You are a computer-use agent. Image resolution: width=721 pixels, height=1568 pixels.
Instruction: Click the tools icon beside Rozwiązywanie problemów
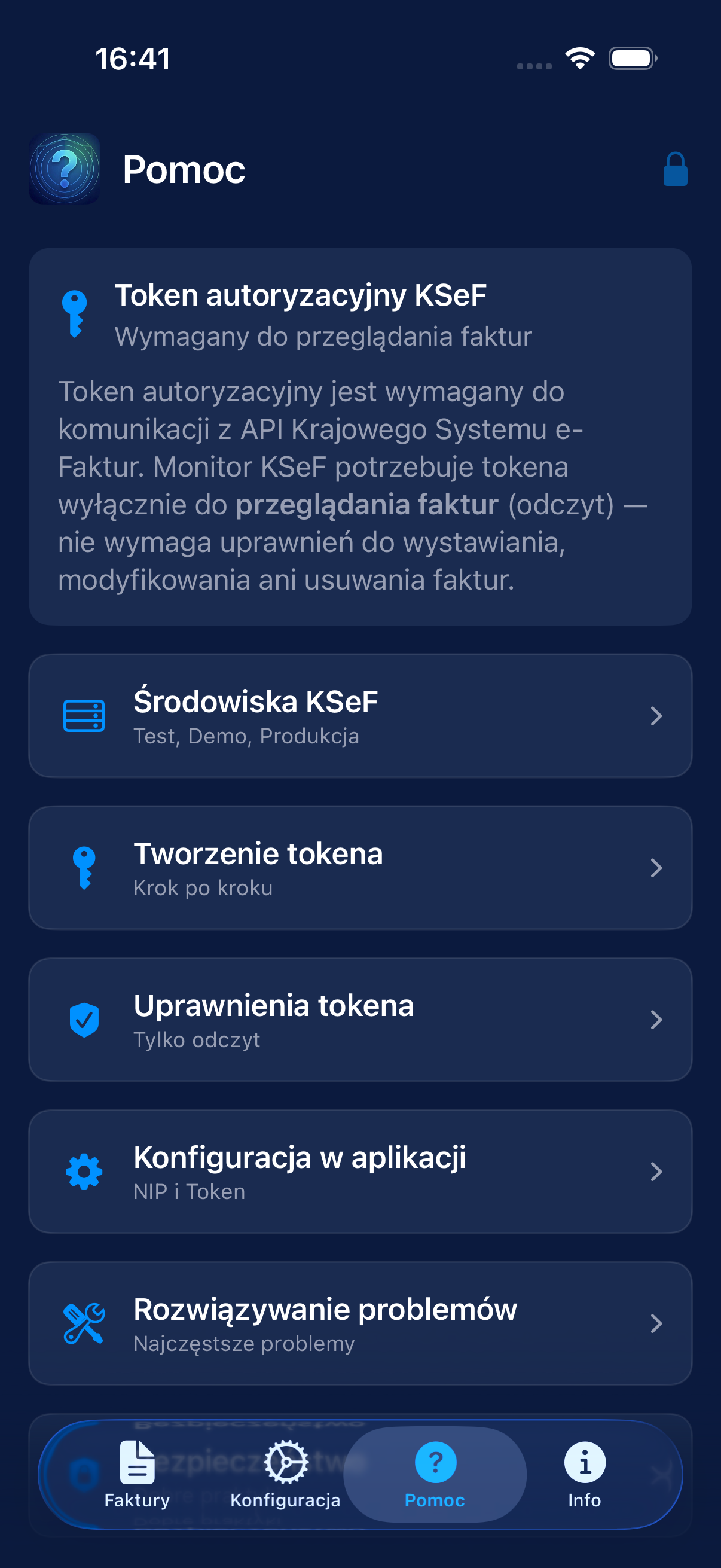pos(84,1325)
